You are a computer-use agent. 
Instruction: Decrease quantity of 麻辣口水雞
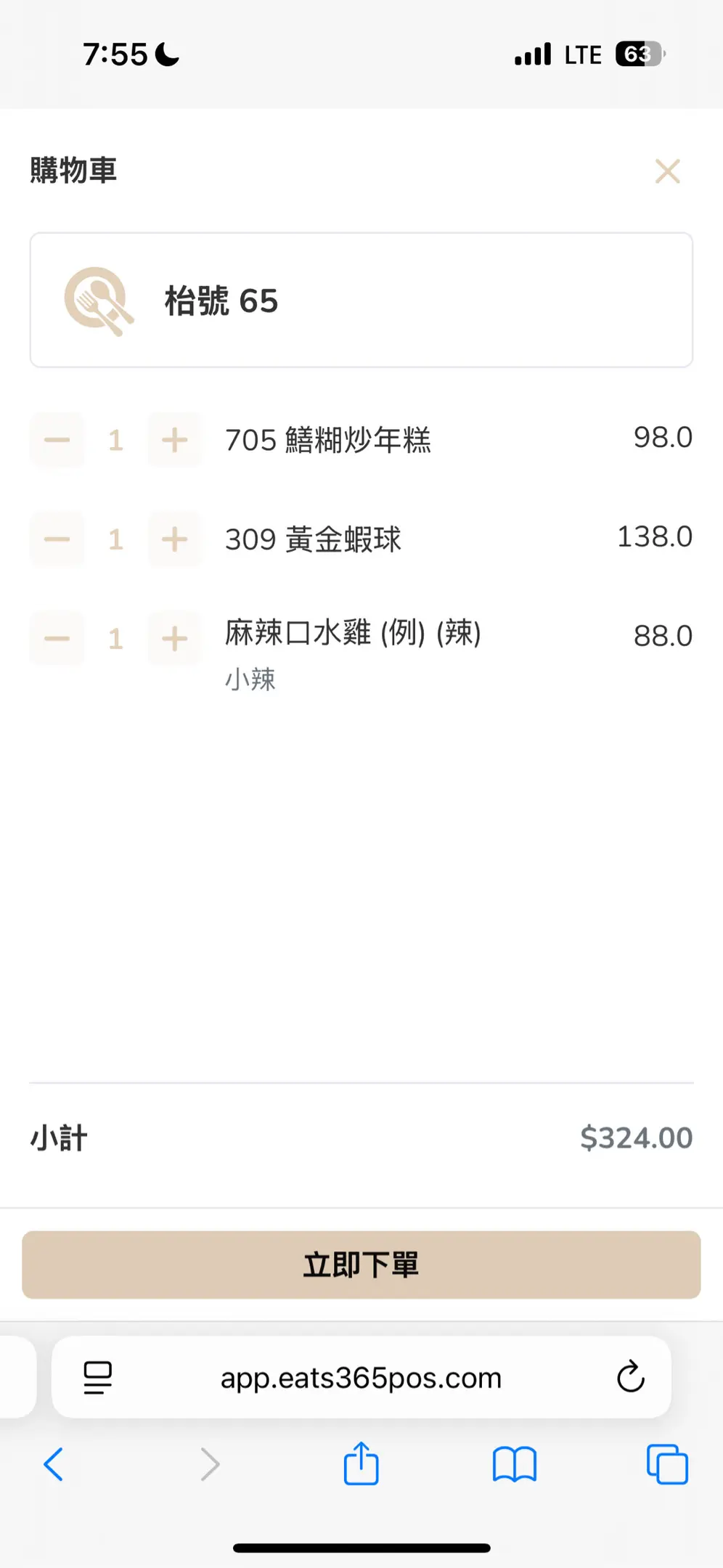click(x=57, y=639)
